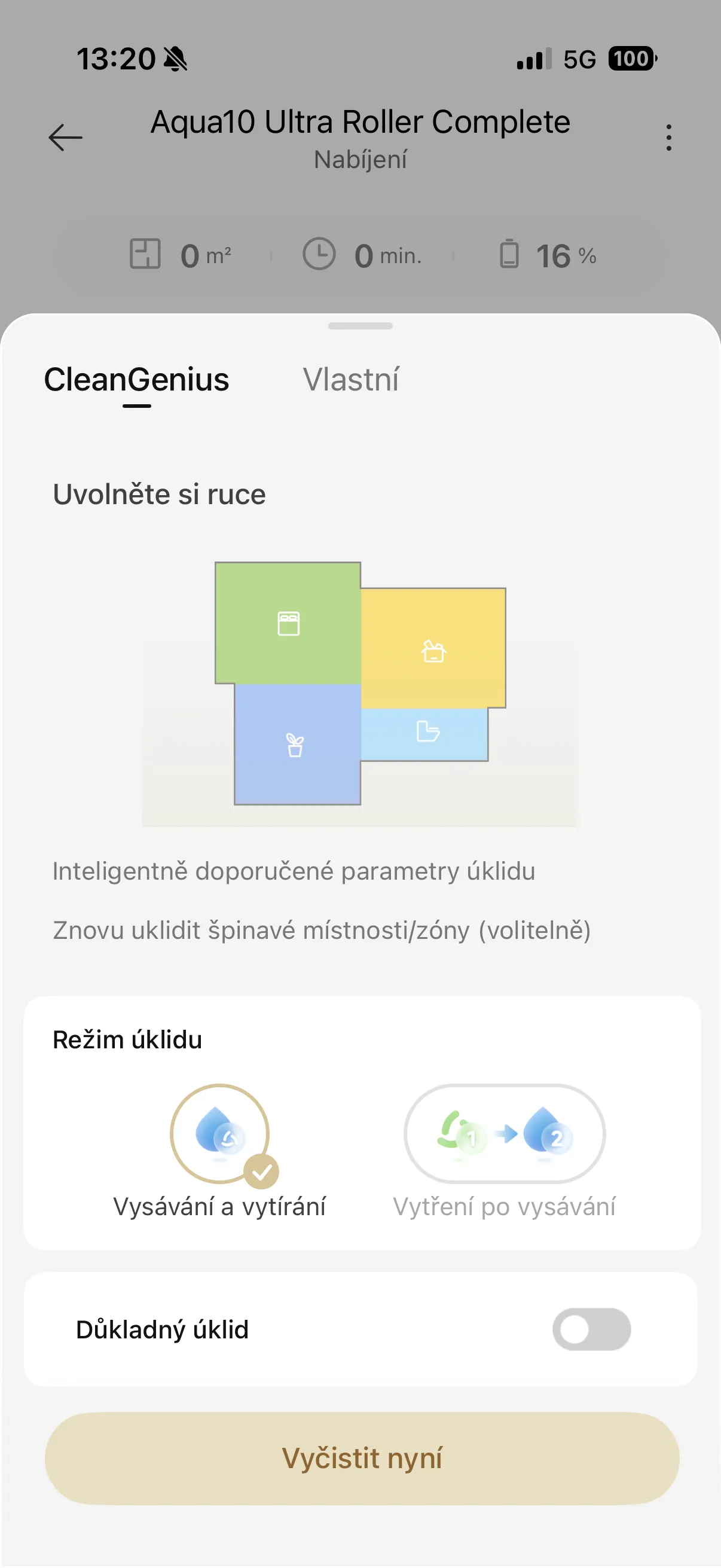Tap the Vyčistit nyní button

point(362,1459)
